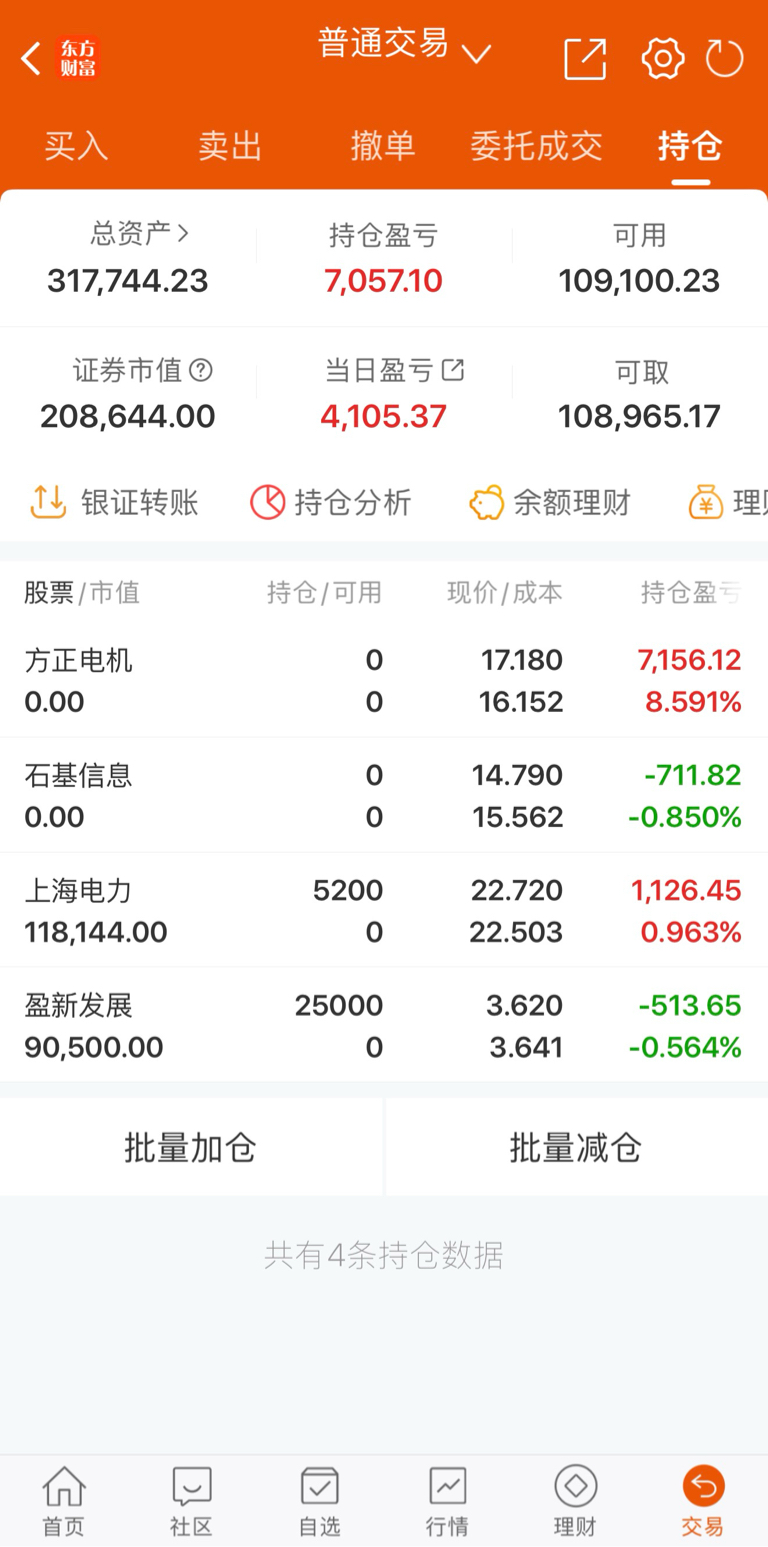This screenshot has width=768, height=1547.
Task: Refresh holdings with the reload icon
Action: [x=725, y=59]
